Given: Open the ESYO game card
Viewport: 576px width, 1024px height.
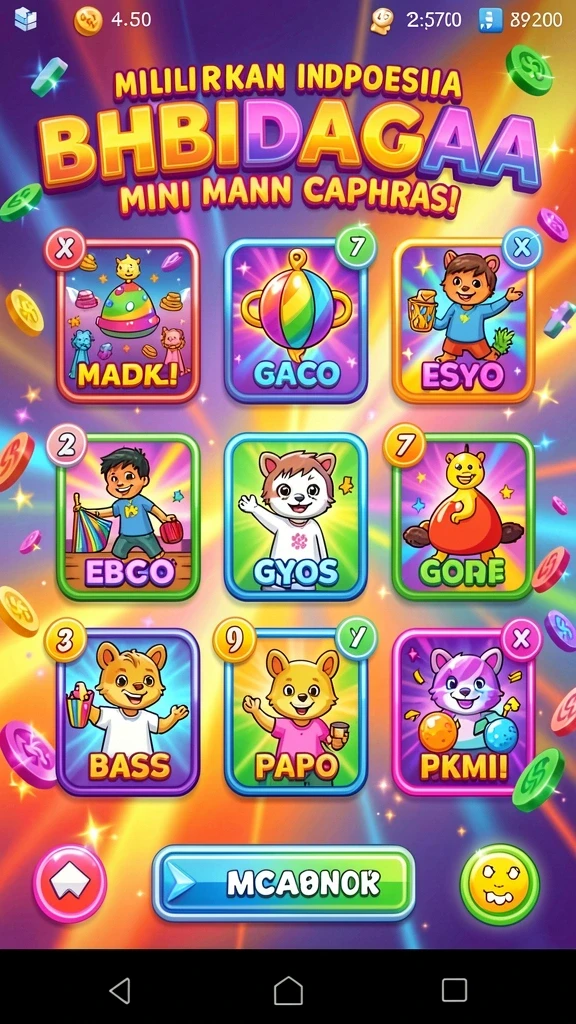Looking at the screenshot, I should (464, 320).
